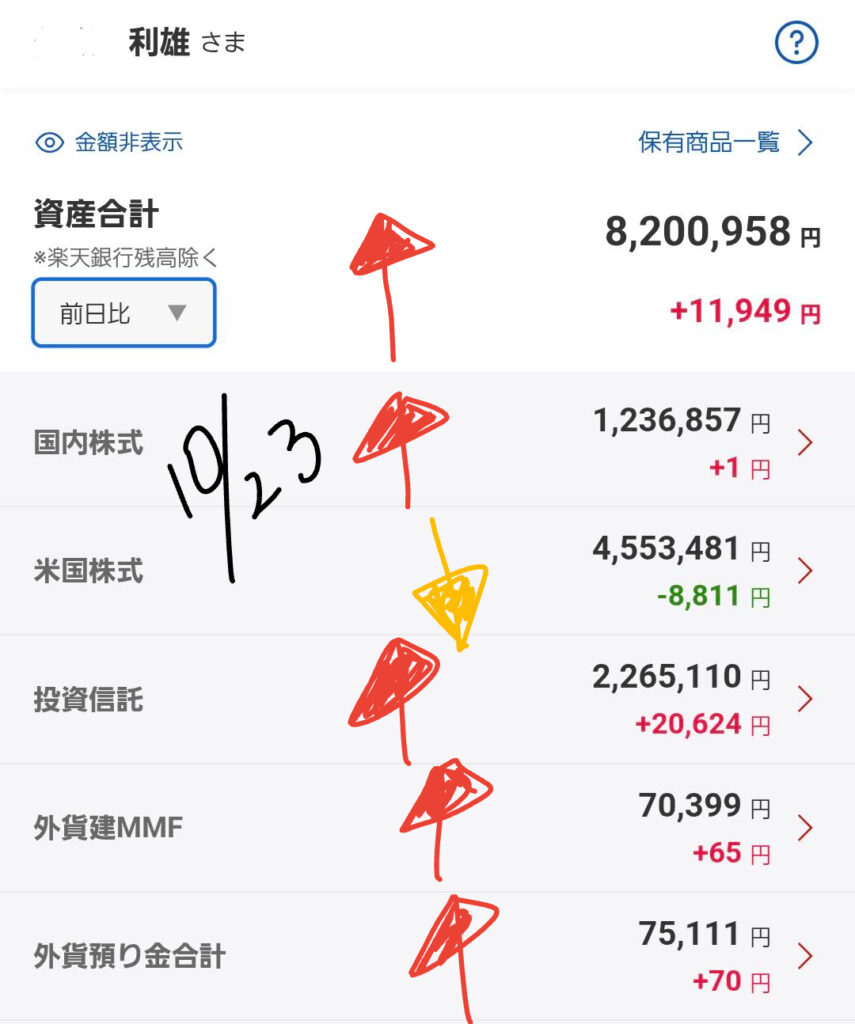Open 外貨建MMF details
Image resolution: width=855 pixels, height=1024 pixels.
pos(804,828)
